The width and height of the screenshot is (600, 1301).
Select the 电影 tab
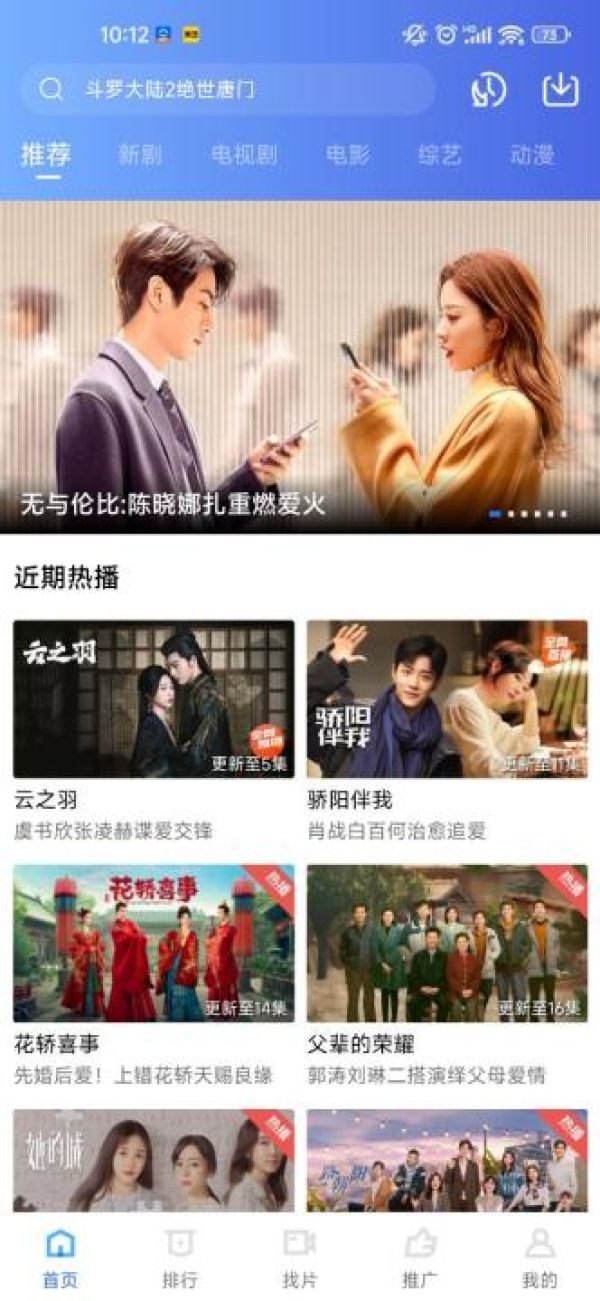pos(347,155)
